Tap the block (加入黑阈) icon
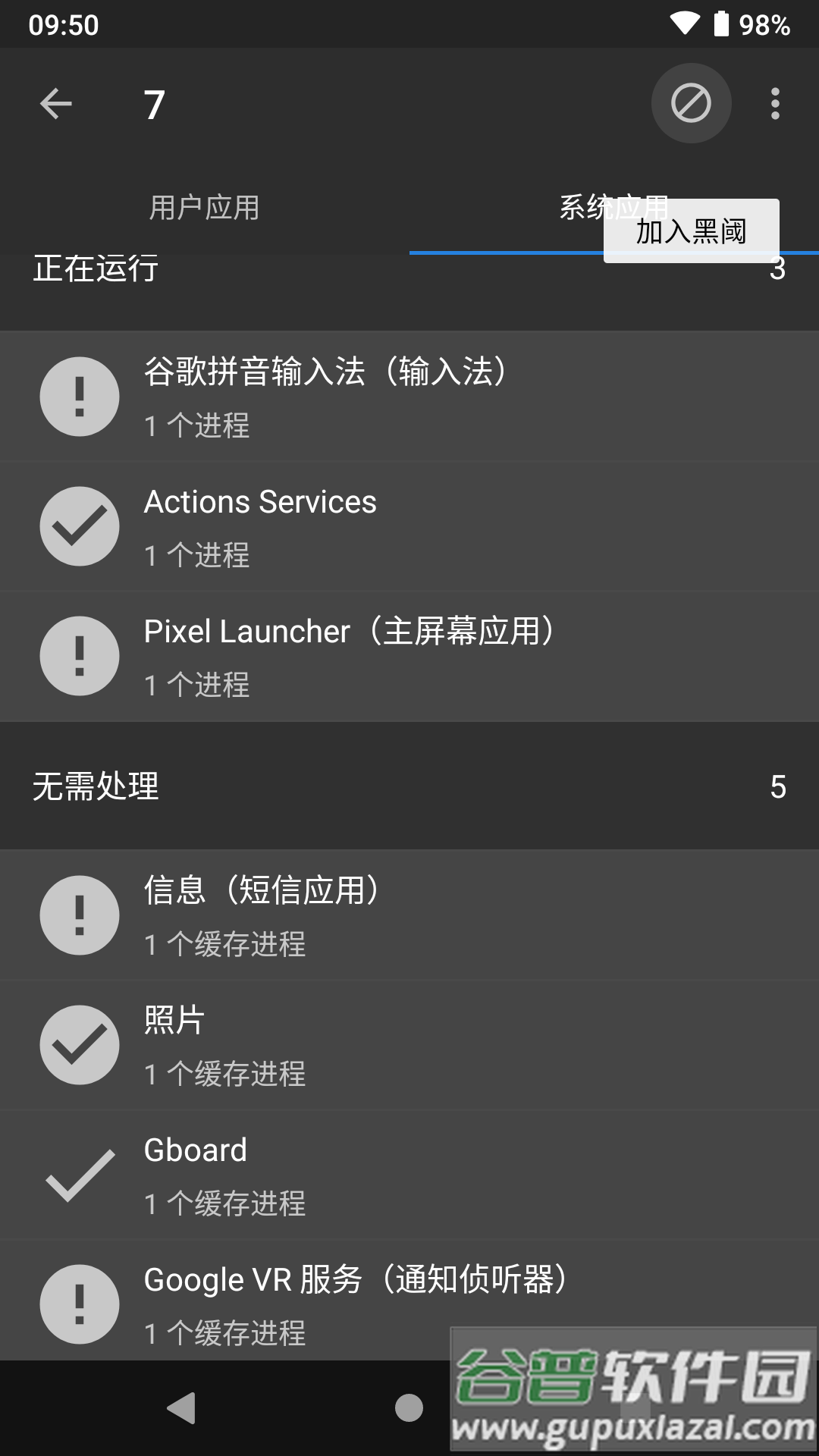The image size is (819, 1456). click(x=691, y=103)
